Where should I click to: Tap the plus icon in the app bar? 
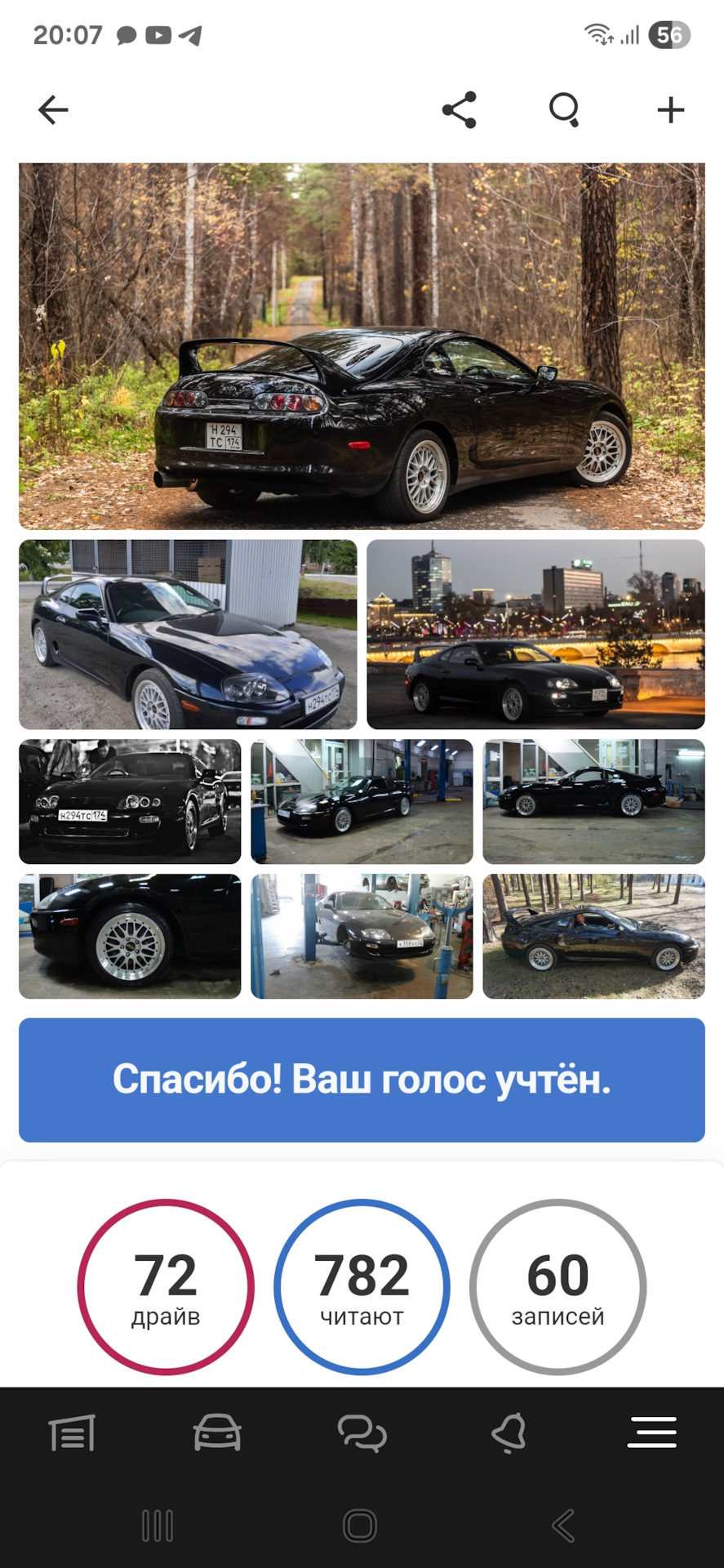(670, 109)
